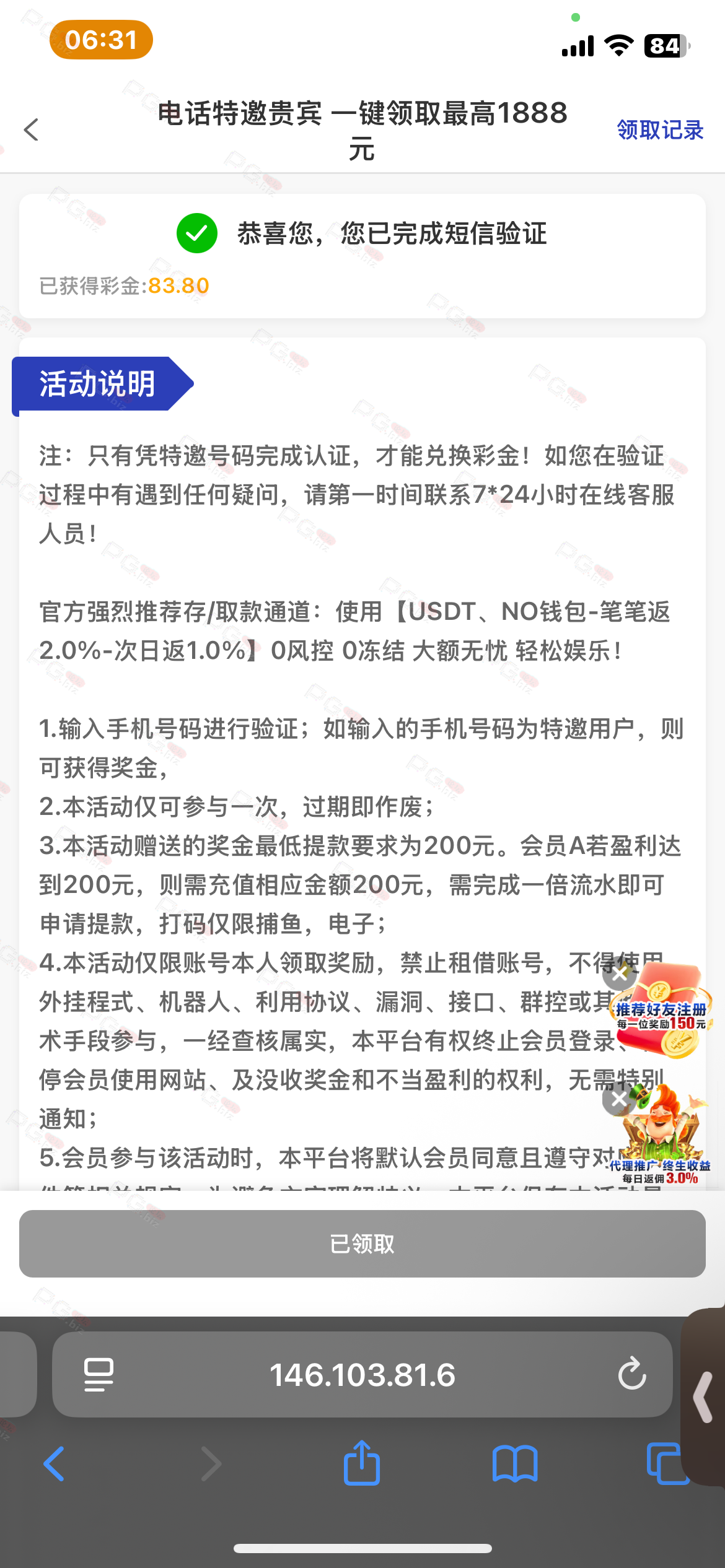This screenshot has width=725, height=1568.
Task: Tap the 146.103.81.6 address field
Action: (362, 1375)
